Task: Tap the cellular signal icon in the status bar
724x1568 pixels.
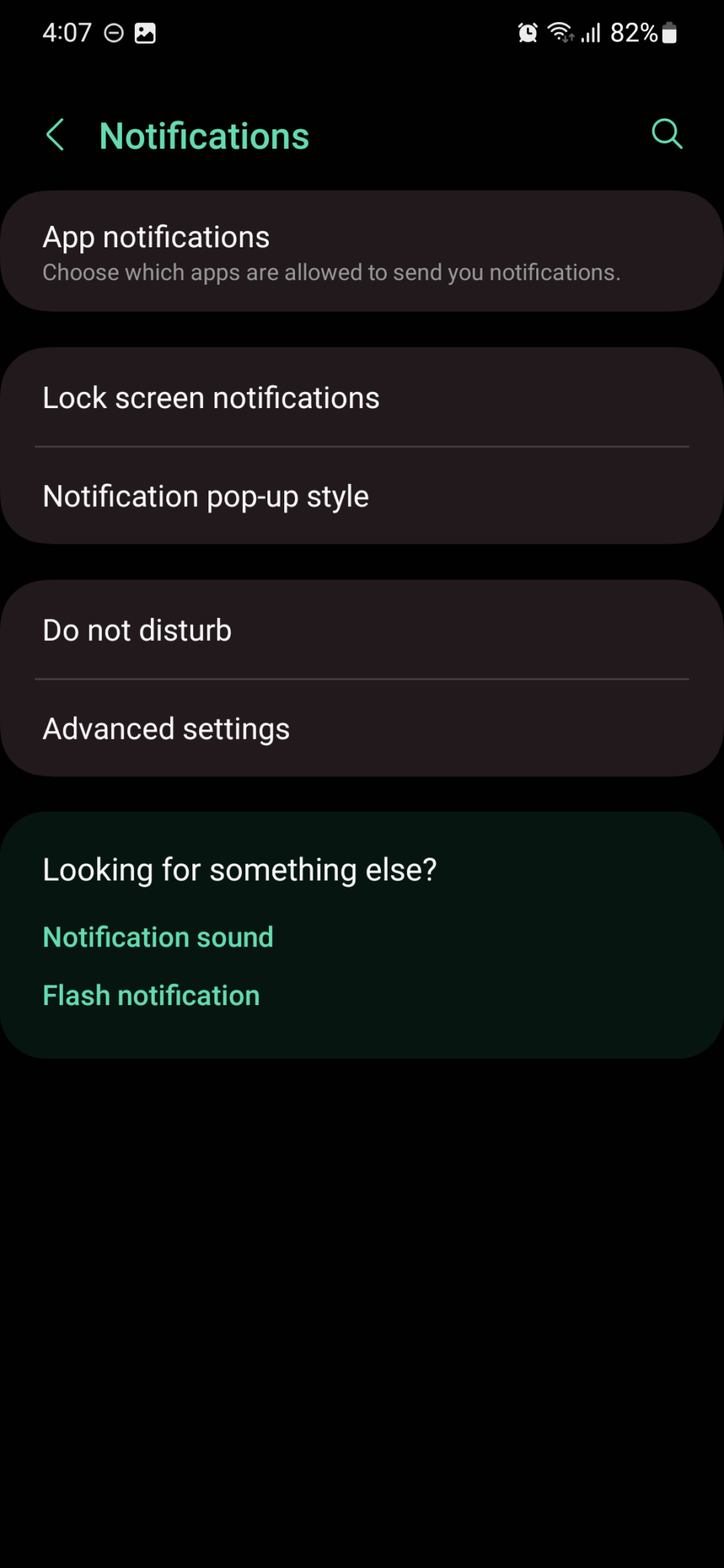Action: click(x=592, y=32)
